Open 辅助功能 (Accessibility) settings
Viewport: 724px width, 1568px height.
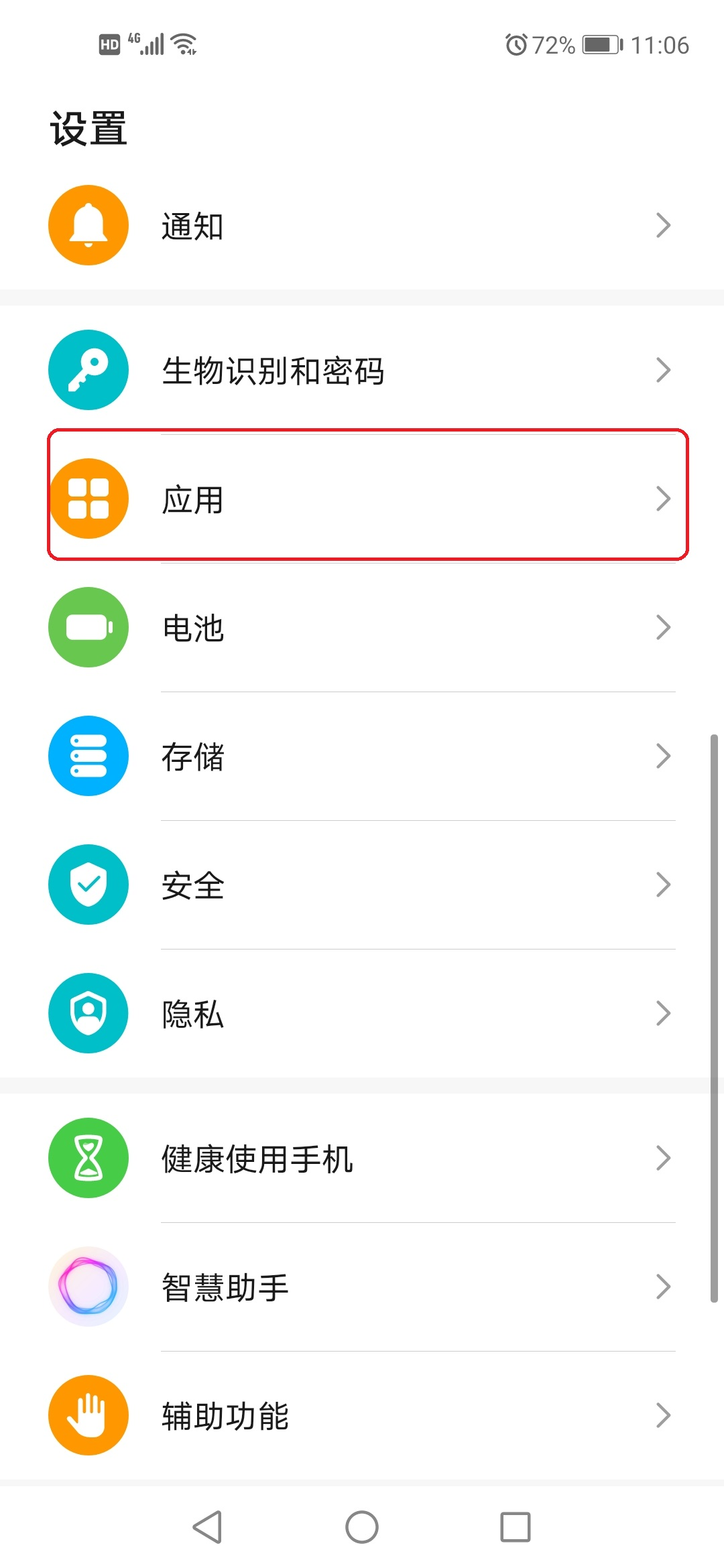pos(362,1416)
